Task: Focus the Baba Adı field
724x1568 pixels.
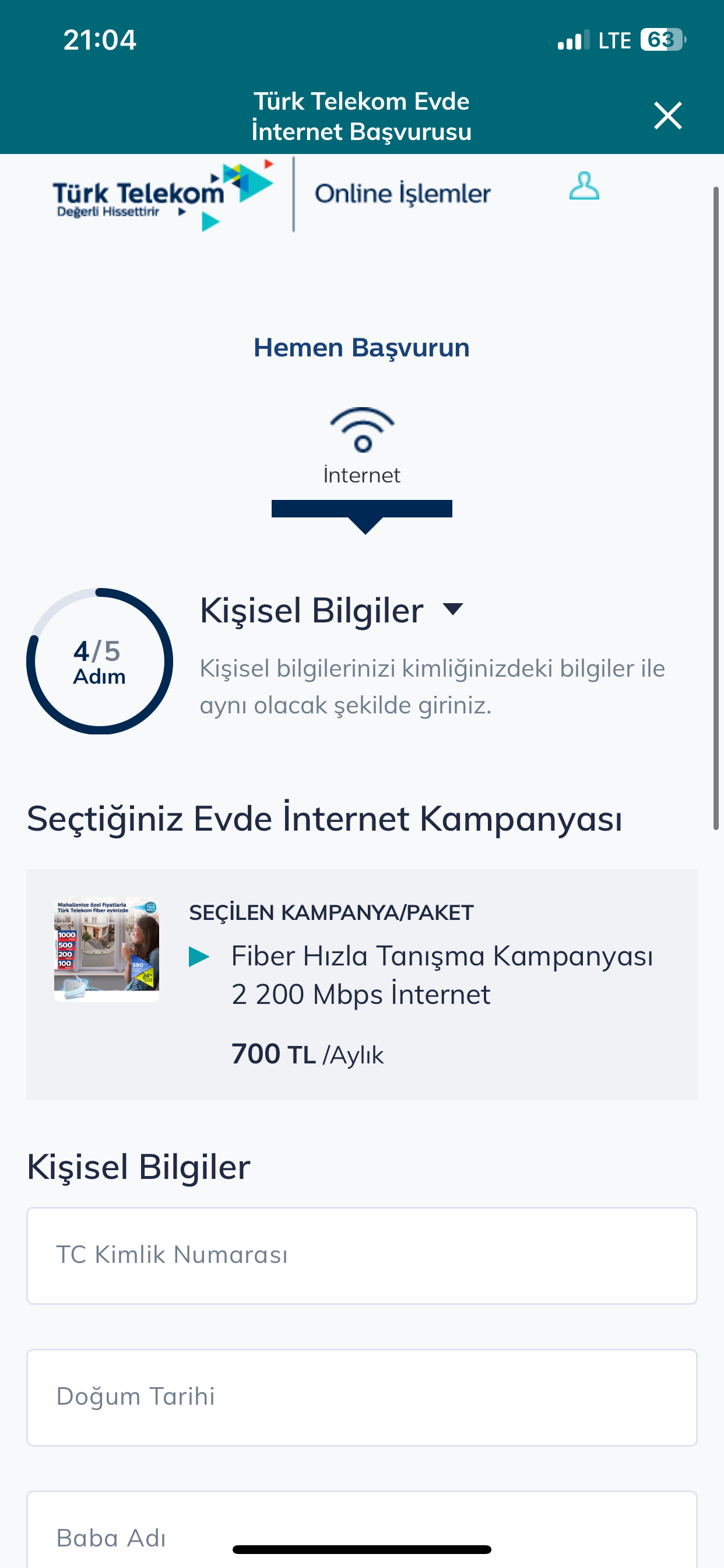Action: (x=362, y=1529)
